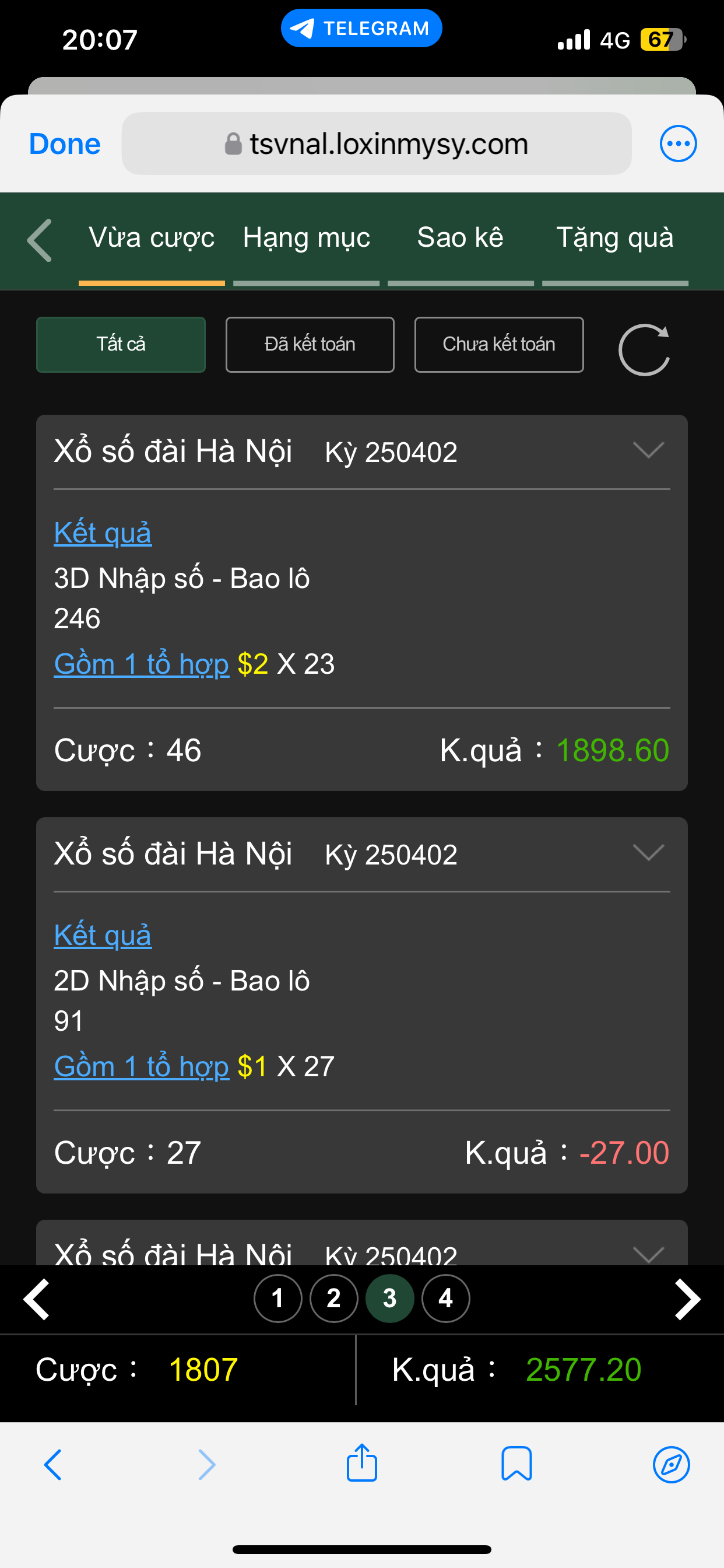Screen dimensions: 724x1568
Task: Go back using the green header arrow
Action: (40, 240)
